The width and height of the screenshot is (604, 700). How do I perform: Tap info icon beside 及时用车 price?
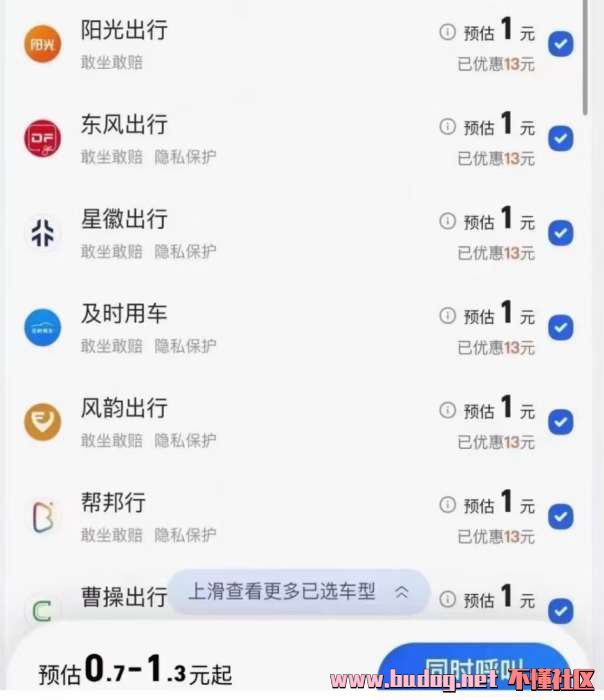pyautogui.click(x=447, y=315)
